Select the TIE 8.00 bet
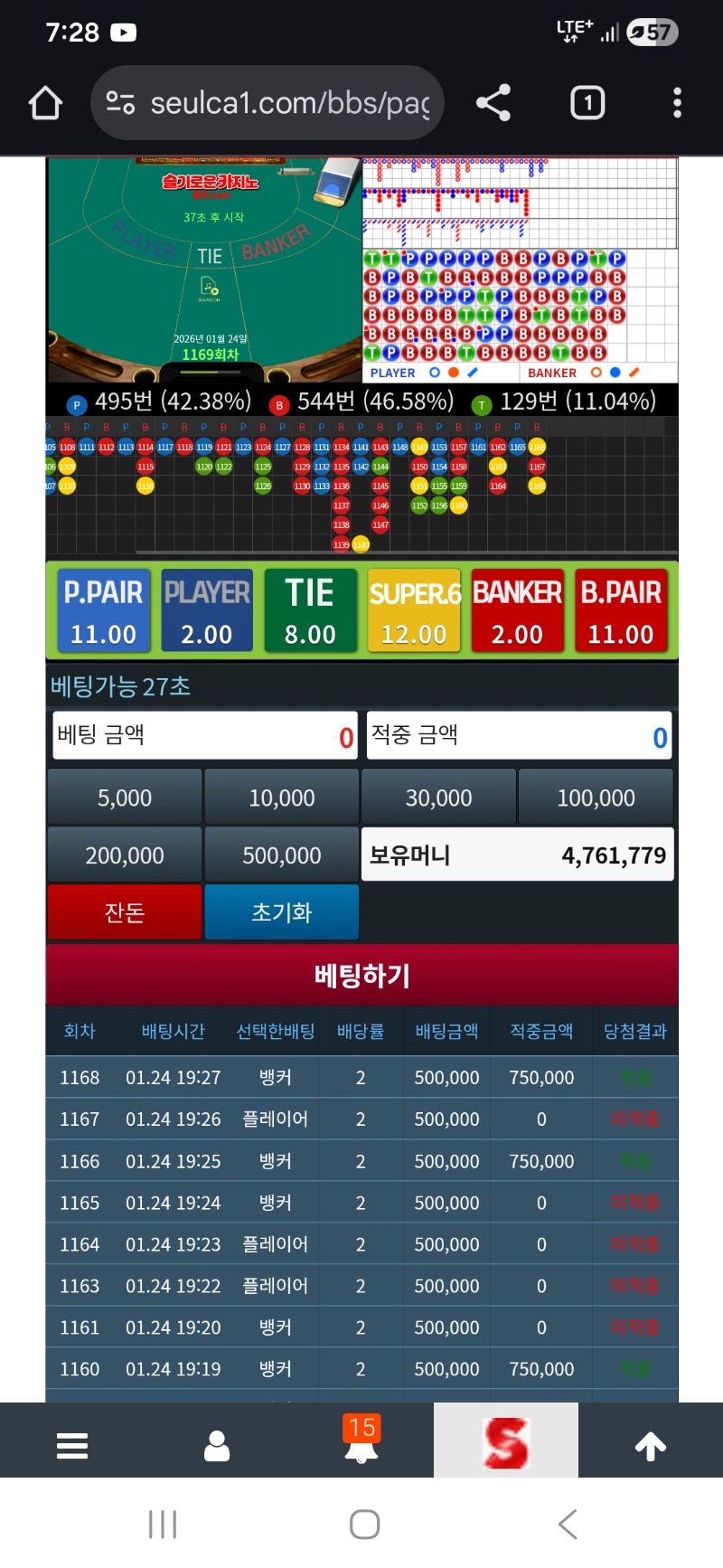The image size is (723, 1568). [x=310, y=612]
